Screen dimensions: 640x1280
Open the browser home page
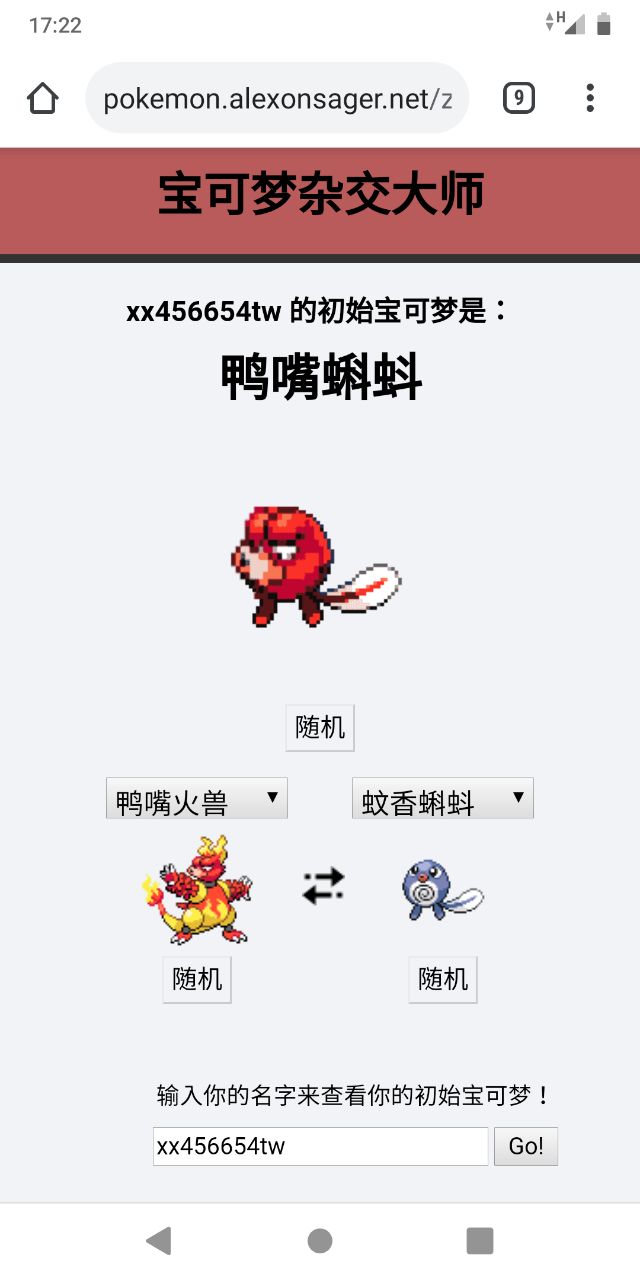(x=43, y=98)
